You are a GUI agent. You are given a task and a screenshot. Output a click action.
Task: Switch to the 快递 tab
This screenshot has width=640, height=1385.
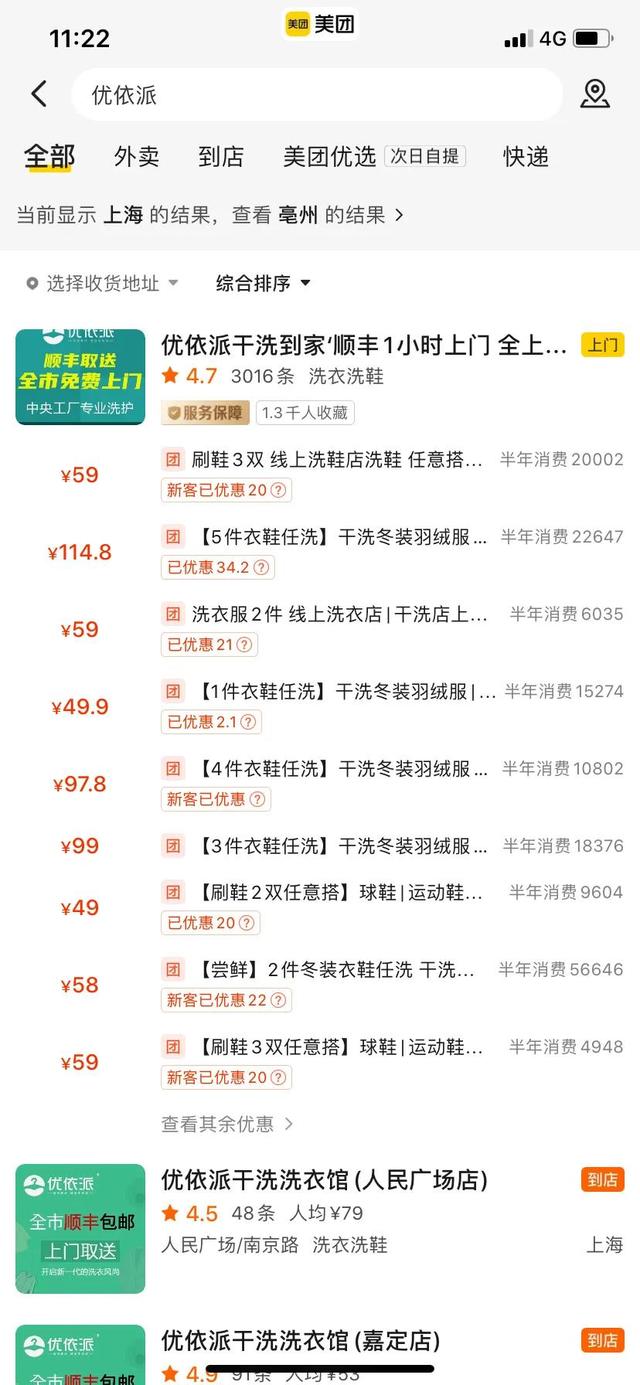pos(526,156)
